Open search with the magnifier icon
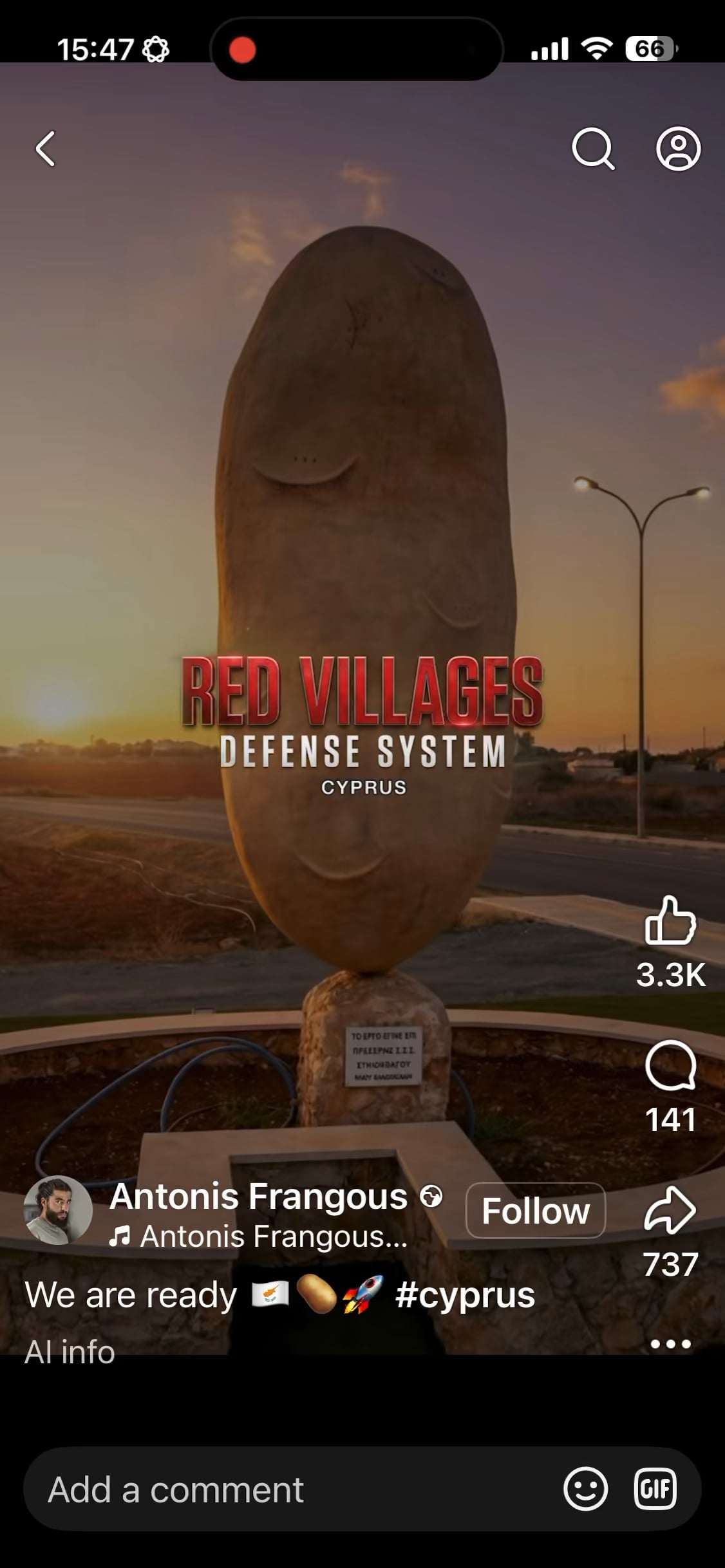The height and width of the screenshot is (1568, 725). click(592, 149)
